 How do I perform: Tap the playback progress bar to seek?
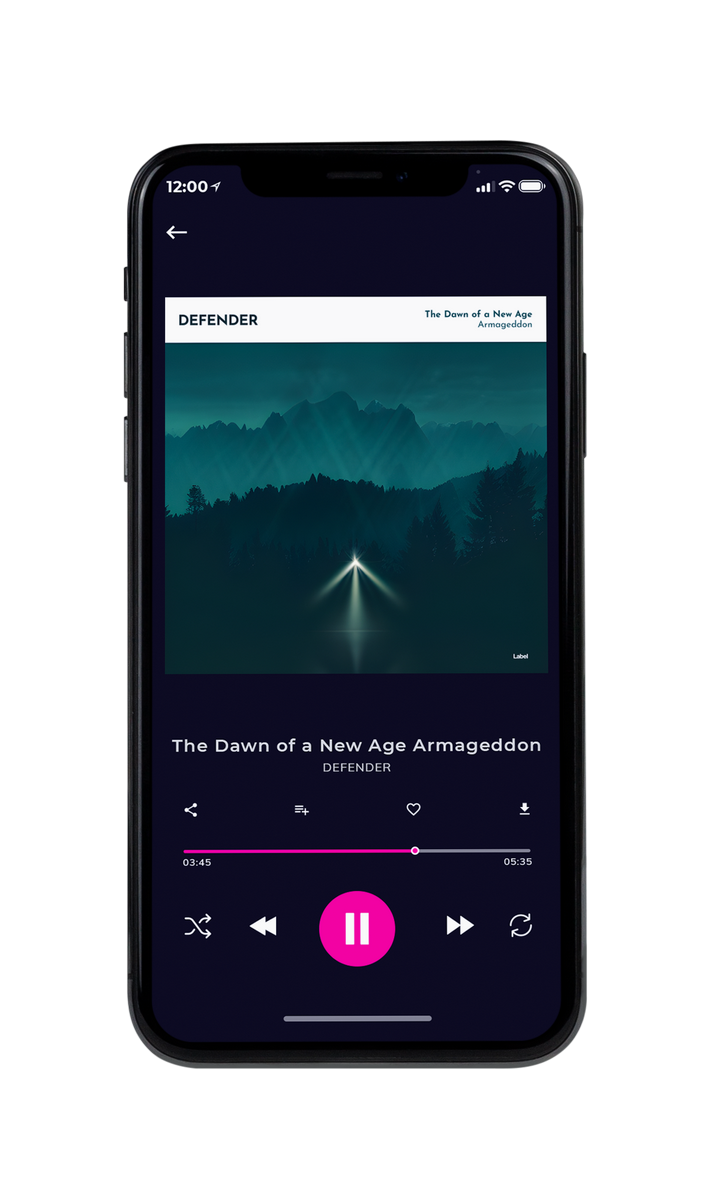(x=357, y=851)
